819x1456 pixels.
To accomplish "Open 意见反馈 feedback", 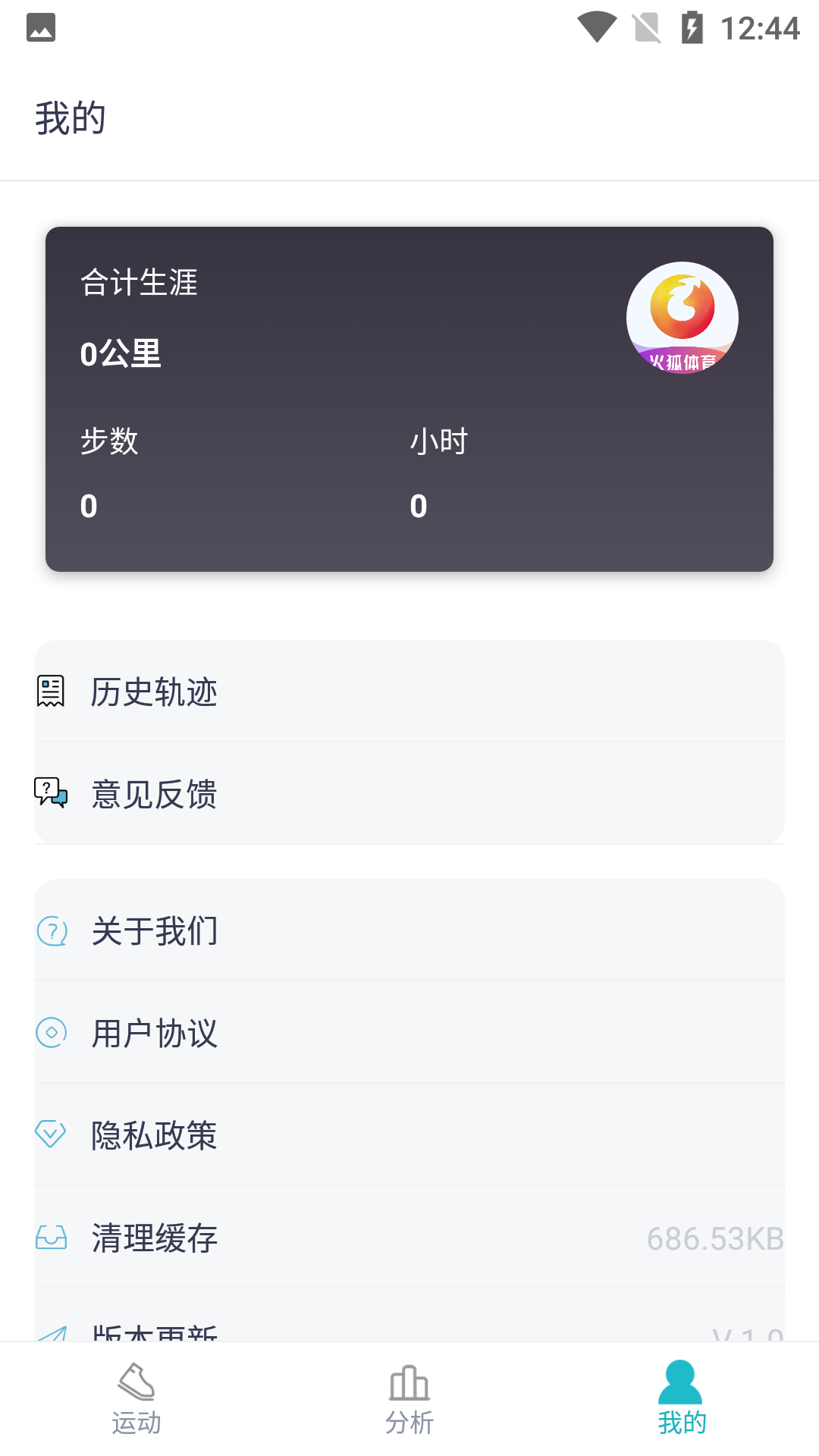I will coord(409,793).
